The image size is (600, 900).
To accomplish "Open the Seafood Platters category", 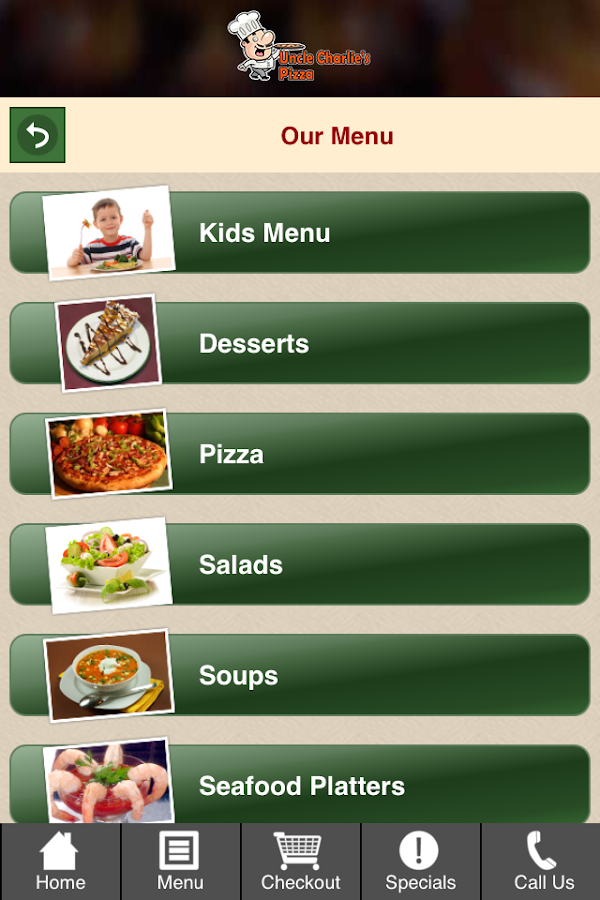I will click(x=300, y=785).
